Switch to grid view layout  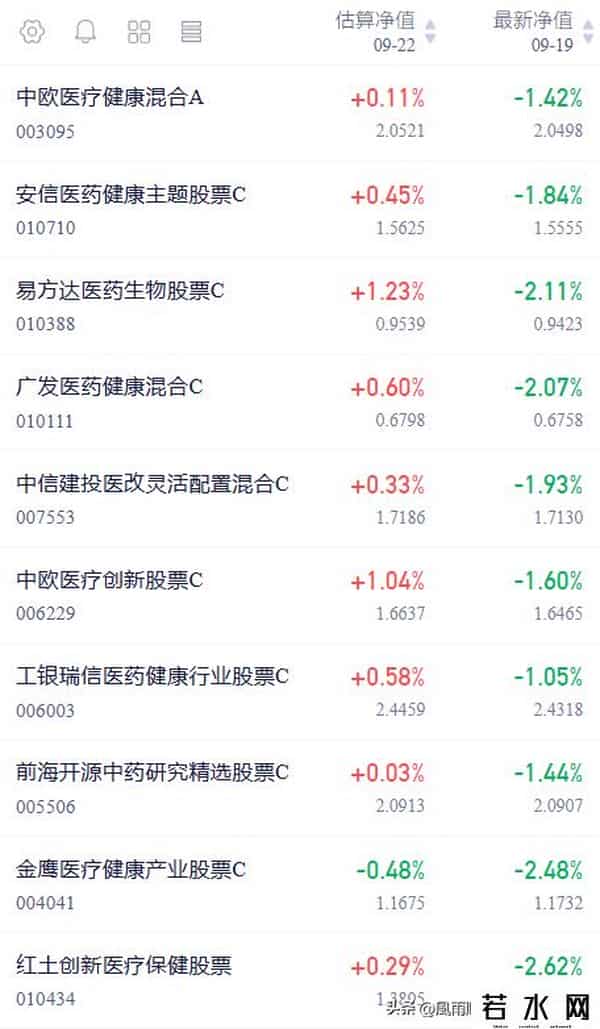(x=139, y=32)
